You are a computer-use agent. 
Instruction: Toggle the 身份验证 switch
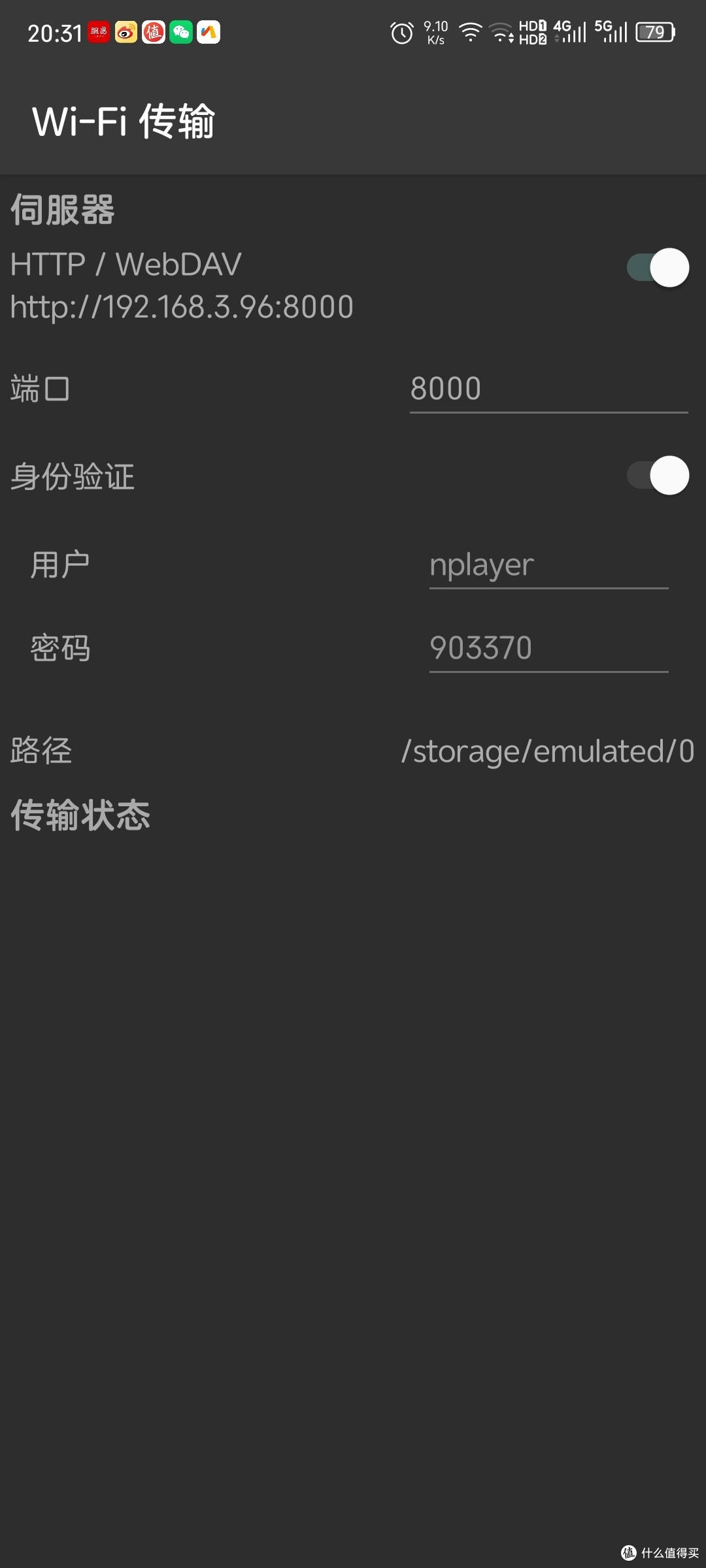point(658,475)
